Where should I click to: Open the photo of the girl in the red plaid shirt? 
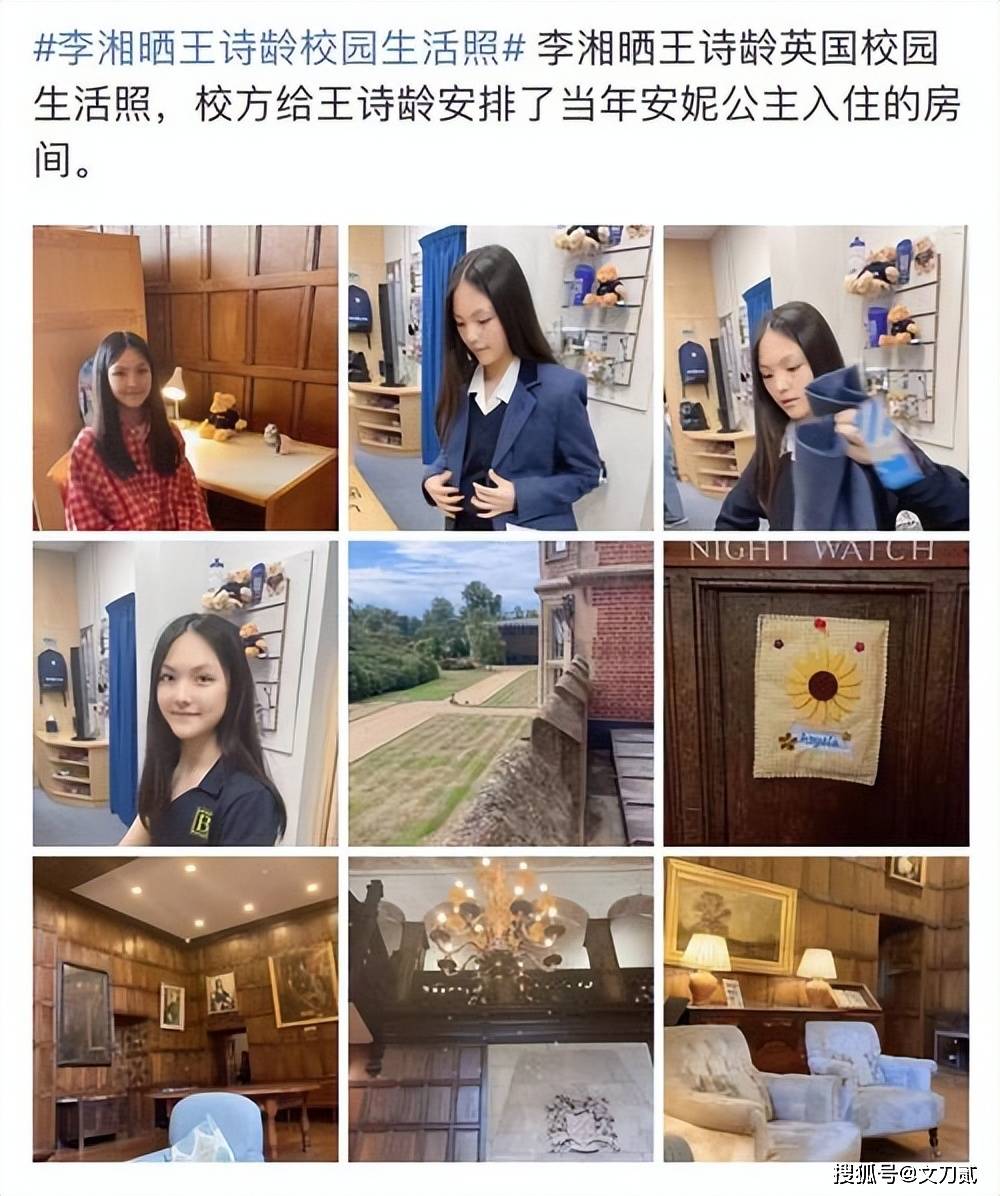[185, 378]
